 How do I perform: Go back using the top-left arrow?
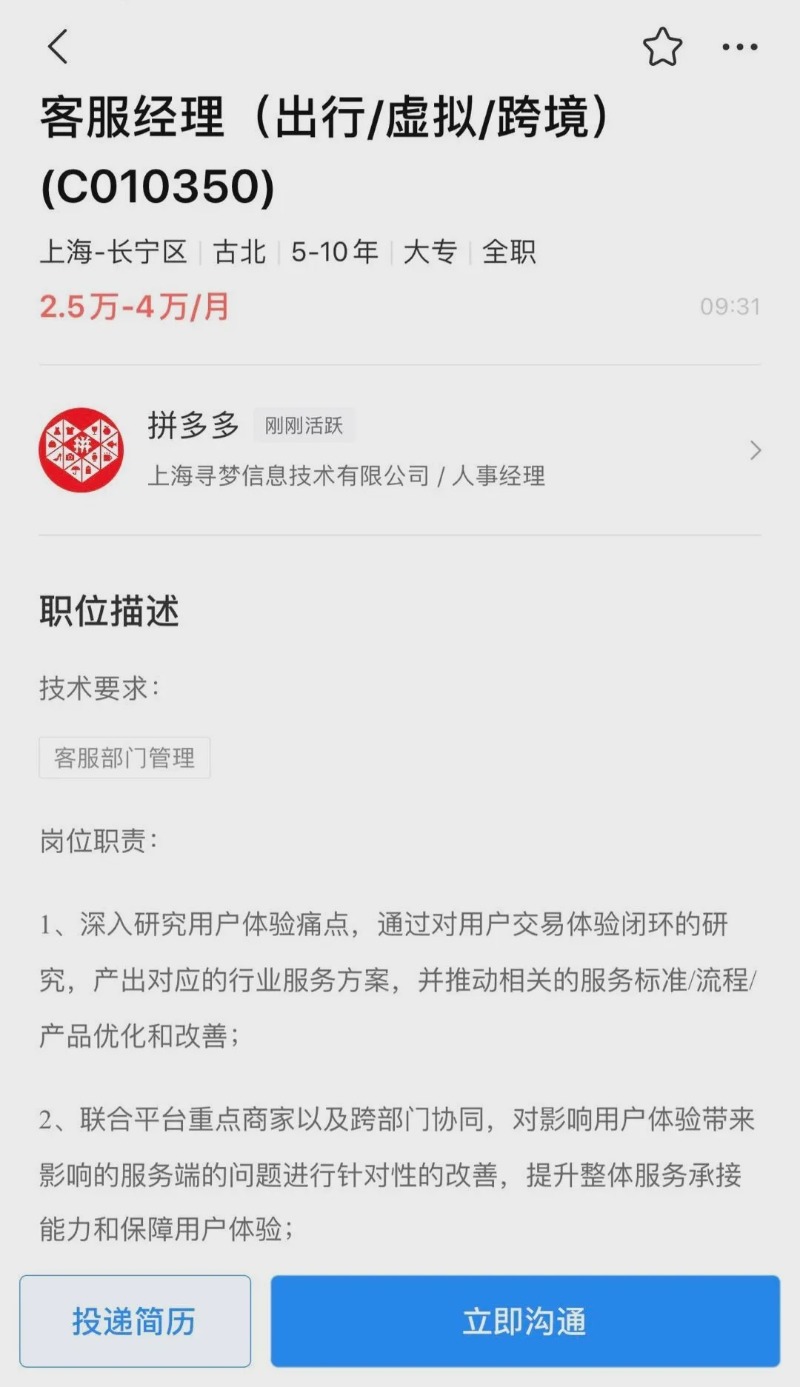point(58,47)
